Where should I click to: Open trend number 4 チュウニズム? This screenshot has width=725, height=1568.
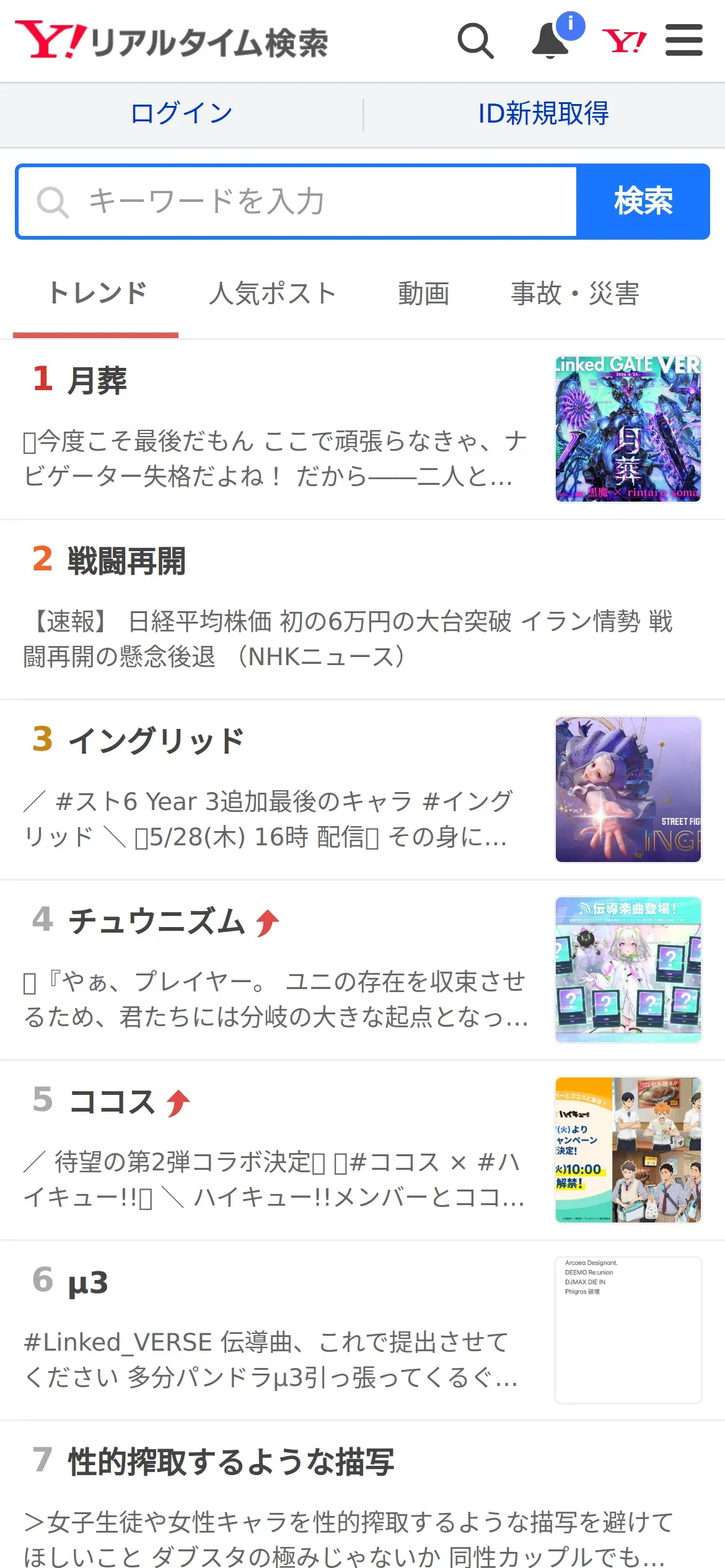[362, 970]
